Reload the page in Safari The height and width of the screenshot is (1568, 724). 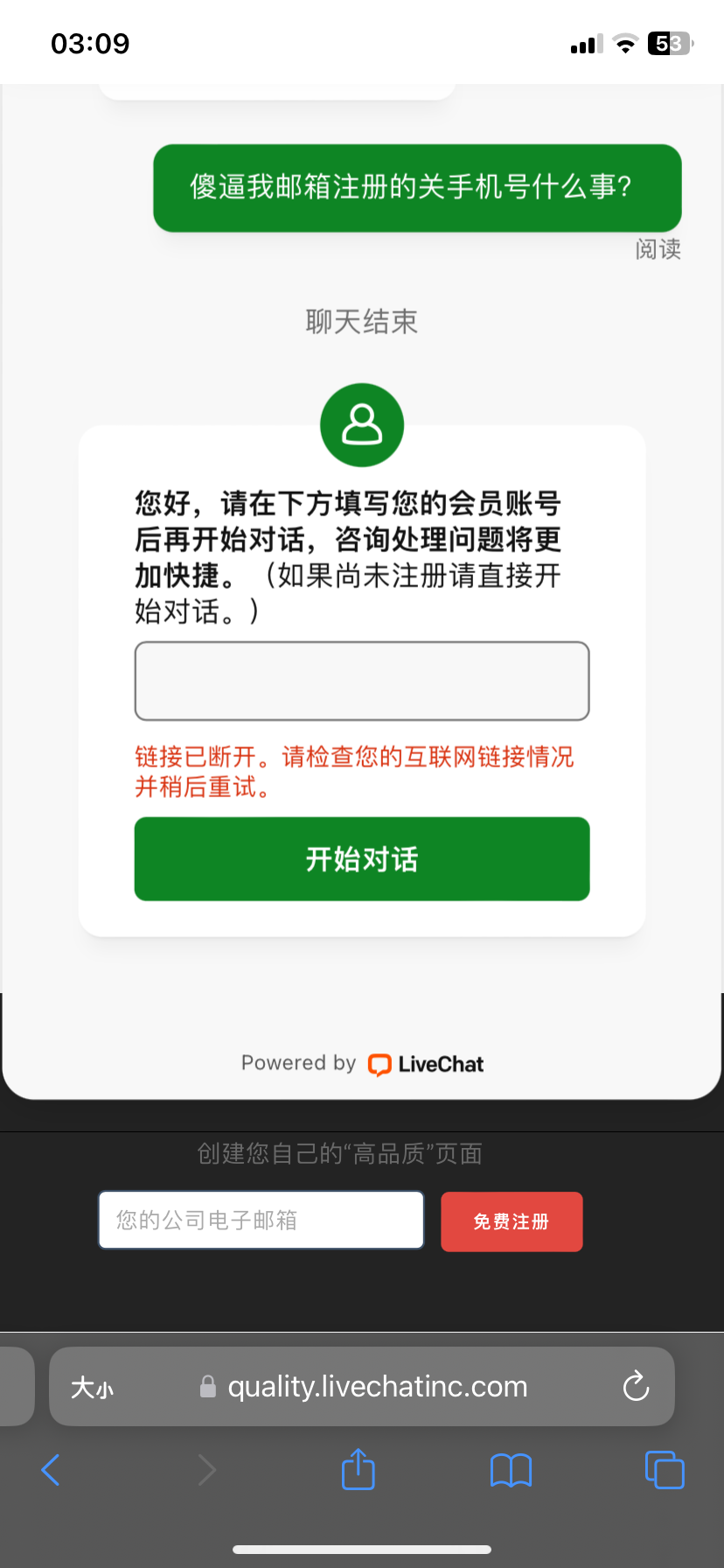click(636, 1386)
